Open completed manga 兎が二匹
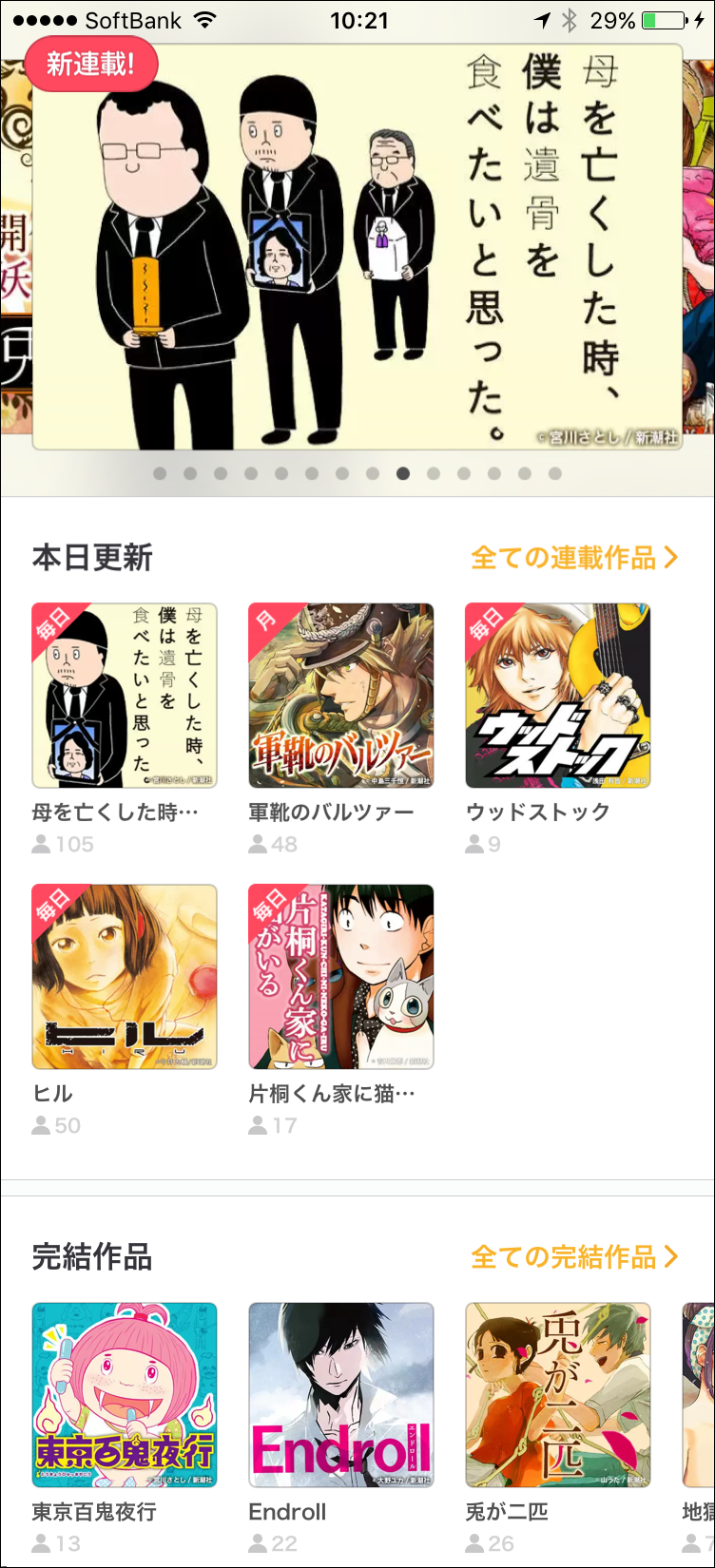 pyautogui.click(x=558, y=1394)
